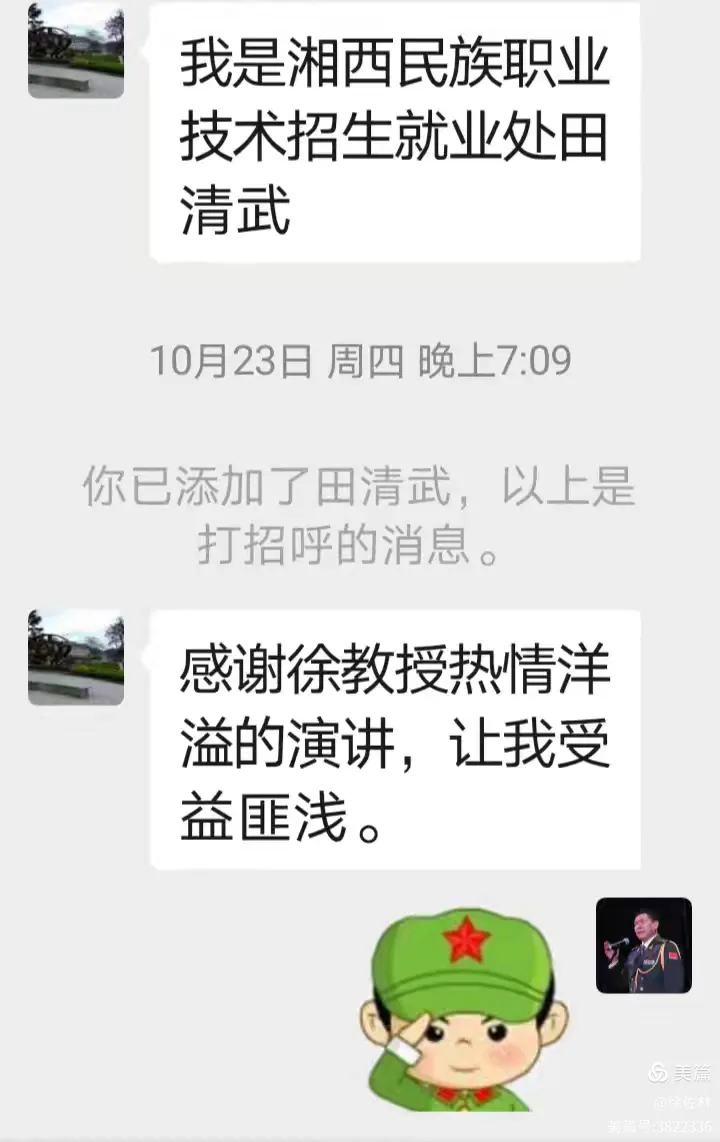720x1142 pixels.
Task: Tap 田清武's avatar next to 感谢徐教授 message
Action: pyautogui.click(x=76, y=657)
